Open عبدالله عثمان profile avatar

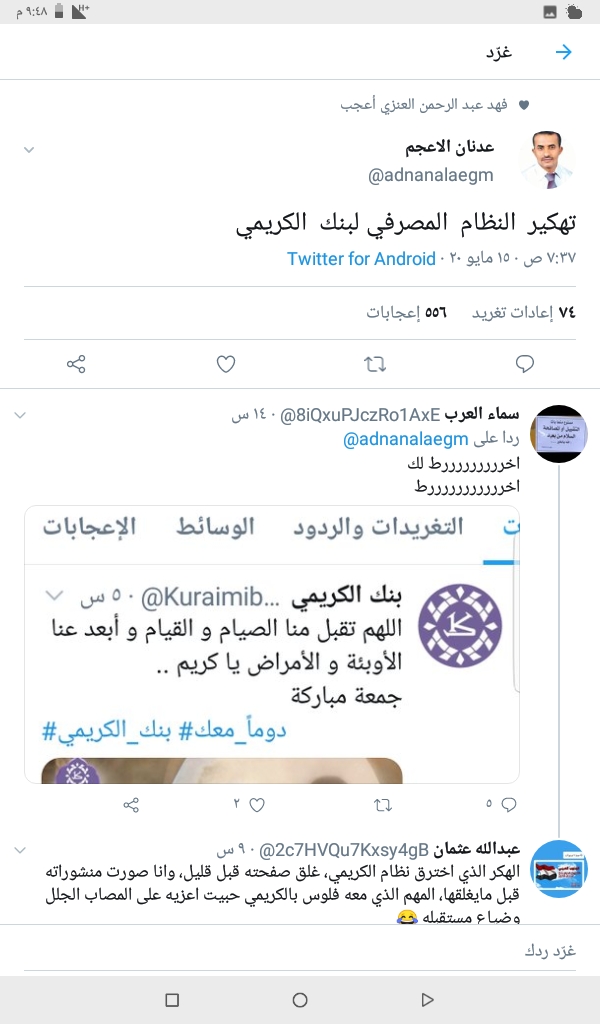pos(557,869)
